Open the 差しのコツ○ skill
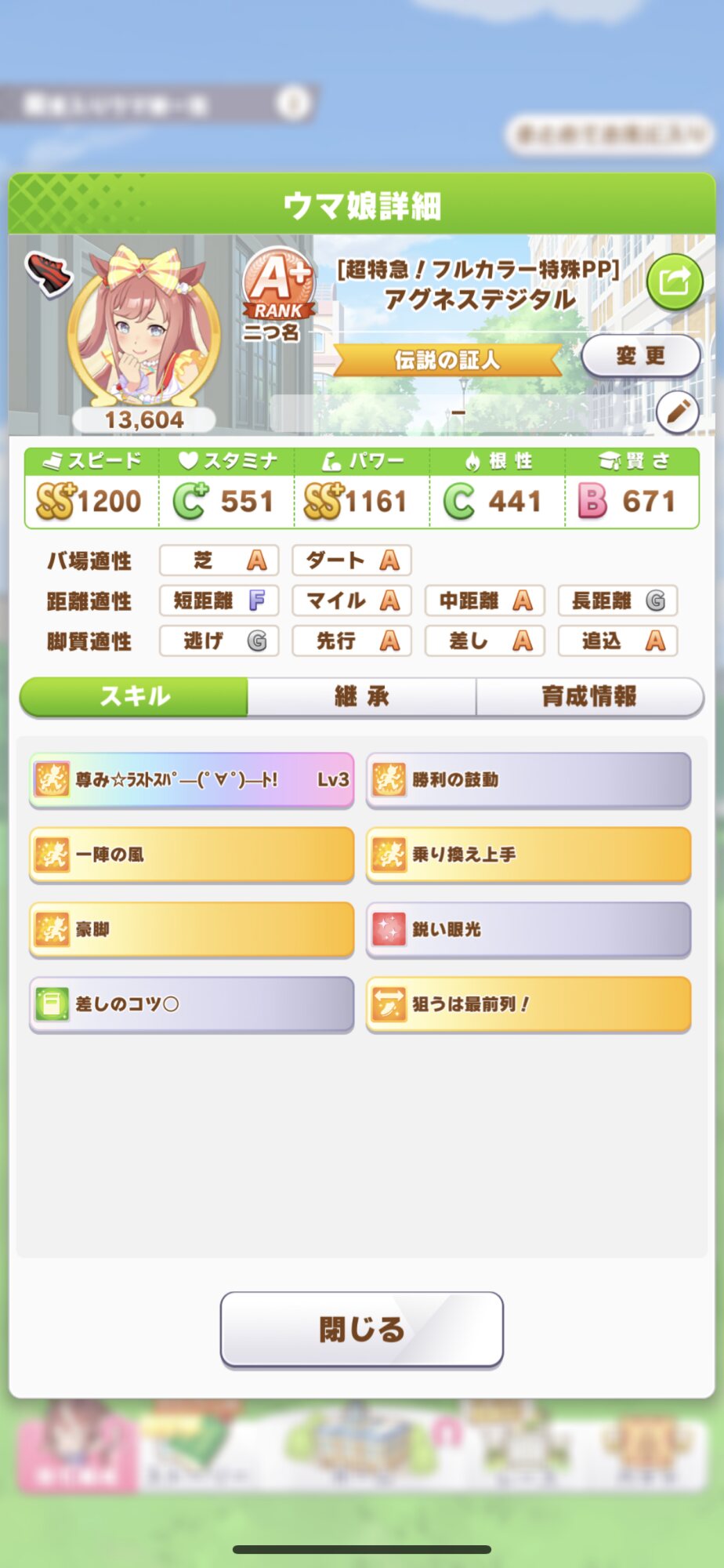Image resolution: width=724 pixels, height=1568 pixels. click(191, 1004)
